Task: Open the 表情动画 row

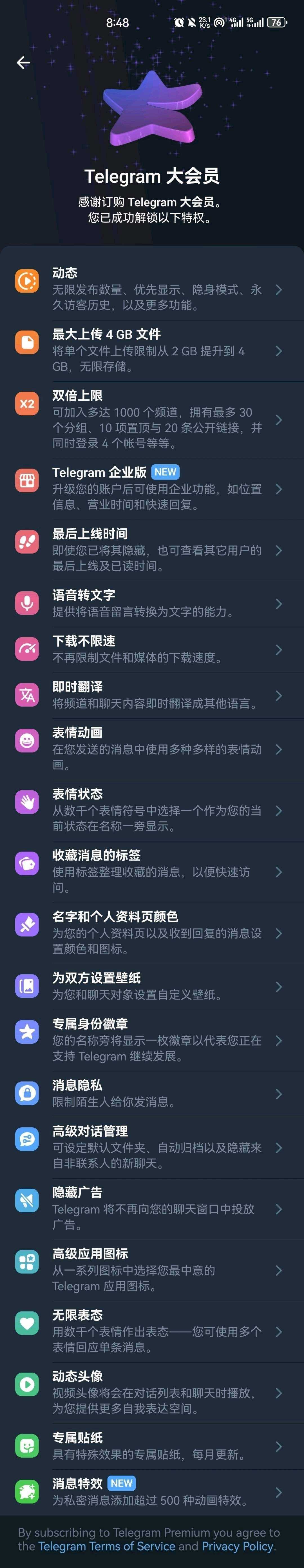Action: [152, 749]
